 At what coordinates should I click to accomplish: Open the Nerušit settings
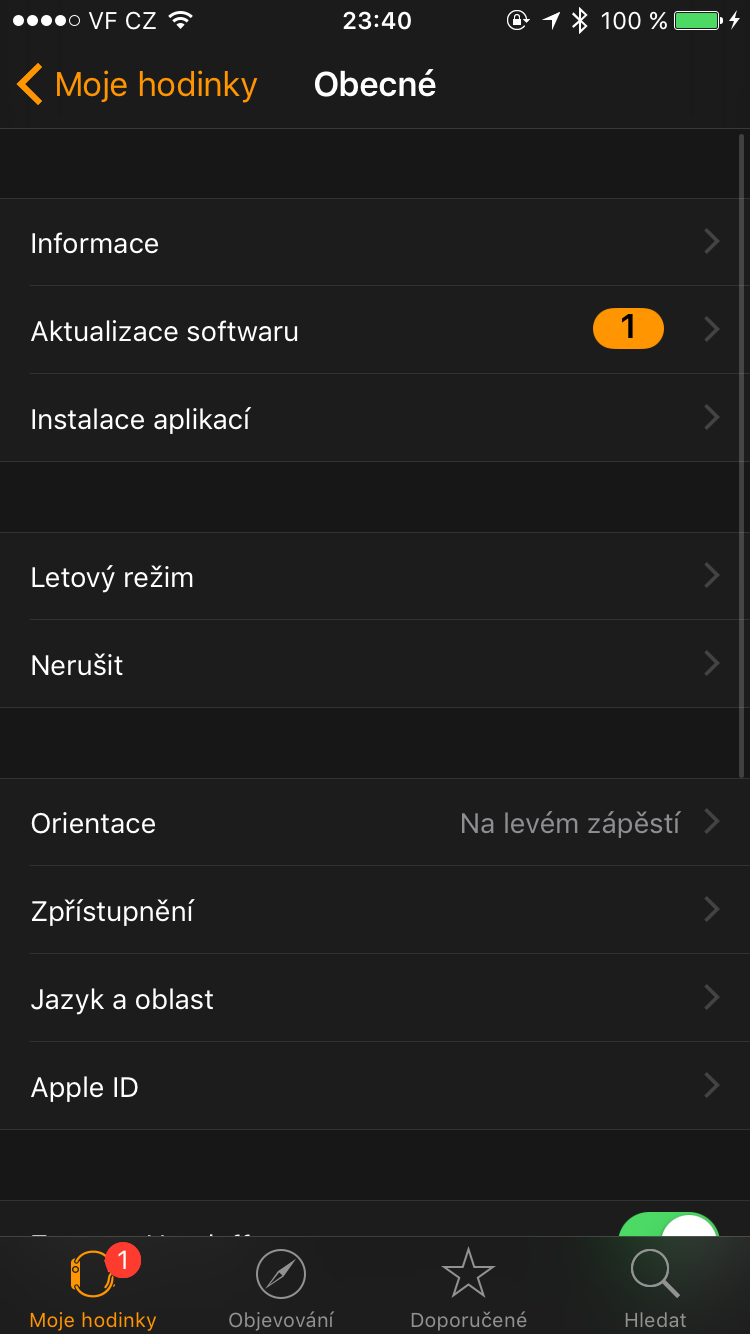375,665
